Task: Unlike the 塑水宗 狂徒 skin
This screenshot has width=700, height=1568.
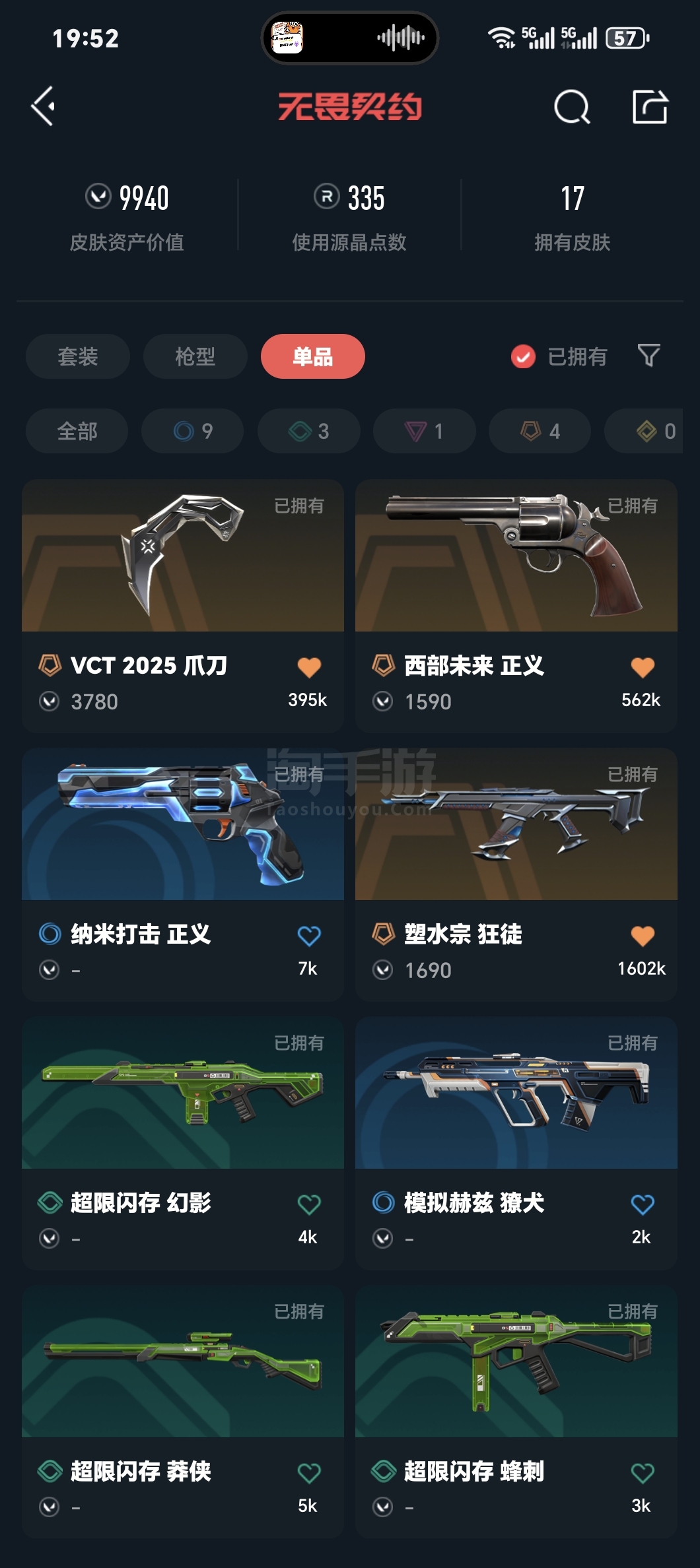Action: click(642, 935)
